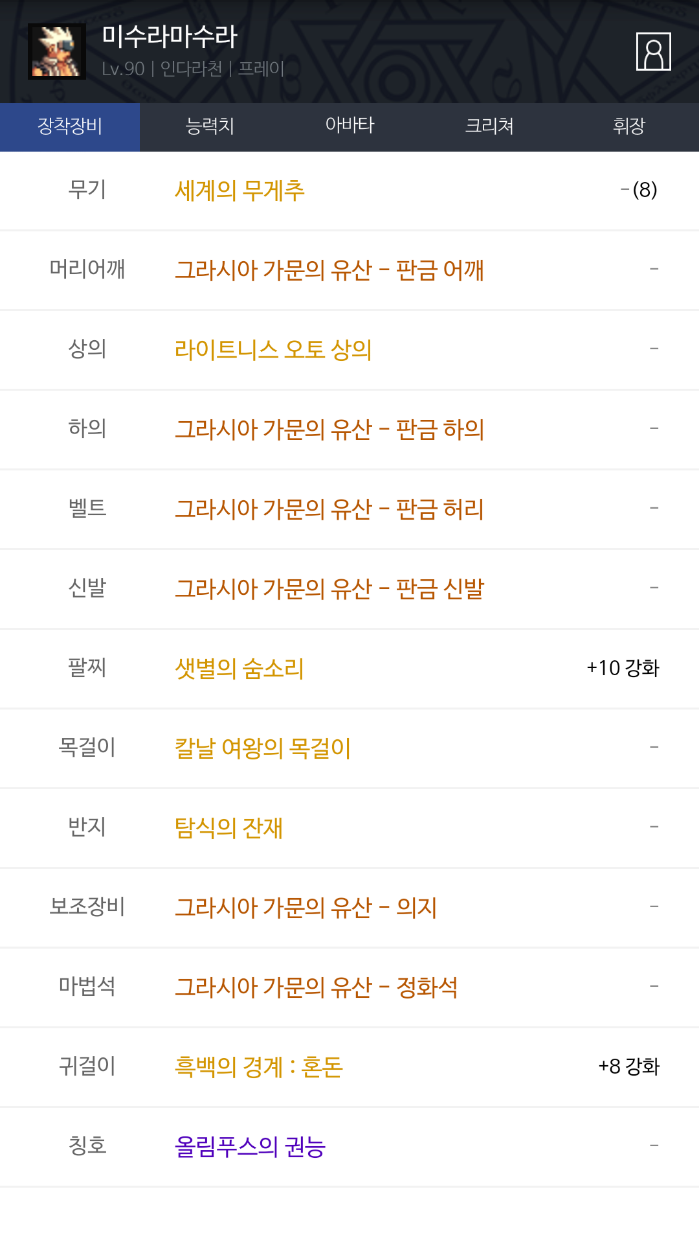Open earring 흑백의 경계 : 혼돈
This screenshot has height=1244, width=699.
[x=259, y=1067]
